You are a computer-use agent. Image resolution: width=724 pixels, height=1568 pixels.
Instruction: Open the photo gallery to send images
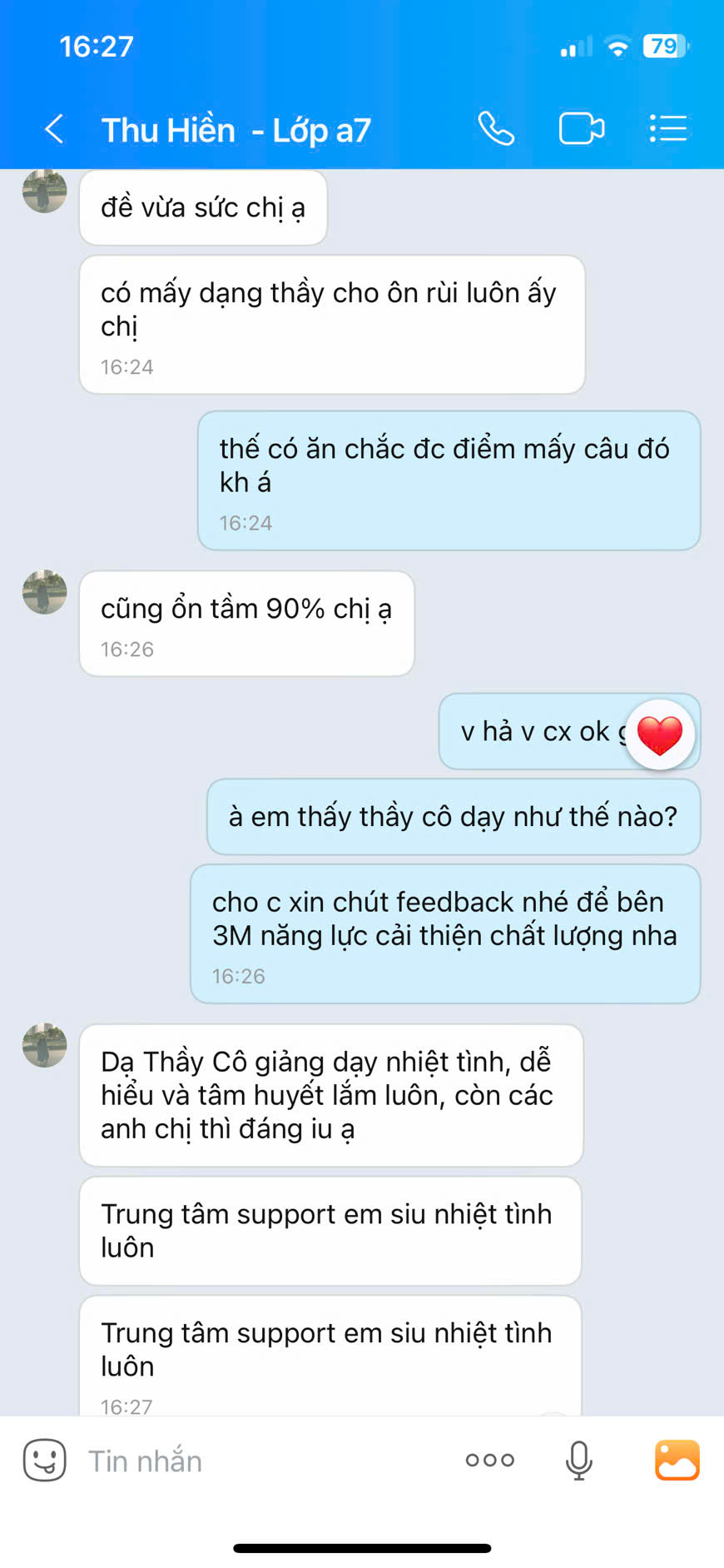pos(677,1460)
